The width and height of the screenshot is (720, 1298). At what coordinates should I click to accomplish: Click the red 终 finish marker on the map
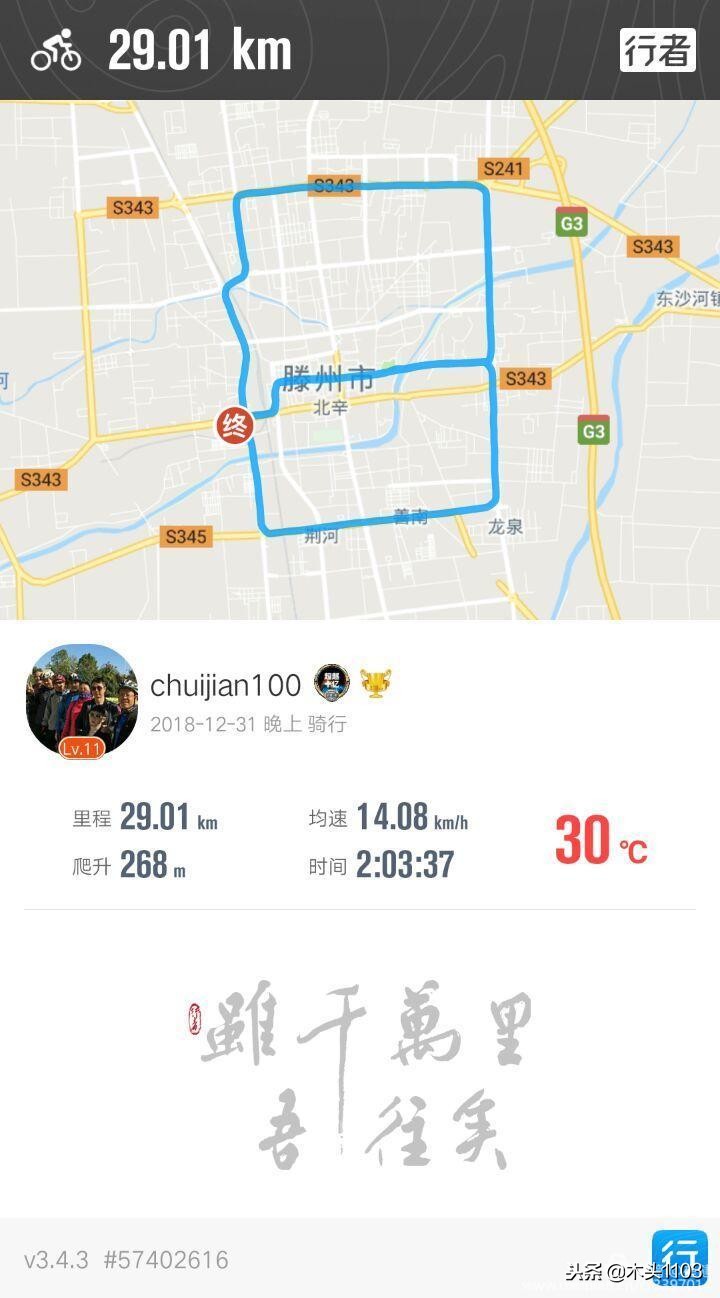coord(237,422)
